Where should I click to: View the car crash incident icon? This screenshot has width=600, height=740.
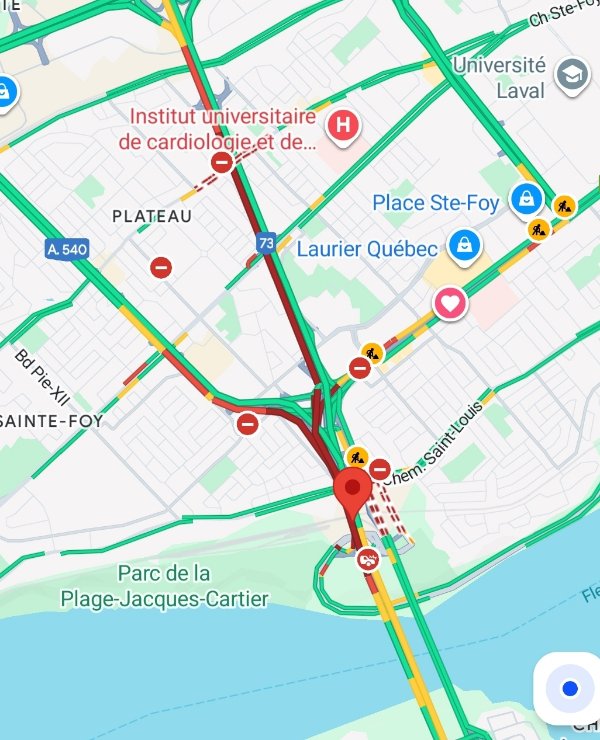[367, 559]
